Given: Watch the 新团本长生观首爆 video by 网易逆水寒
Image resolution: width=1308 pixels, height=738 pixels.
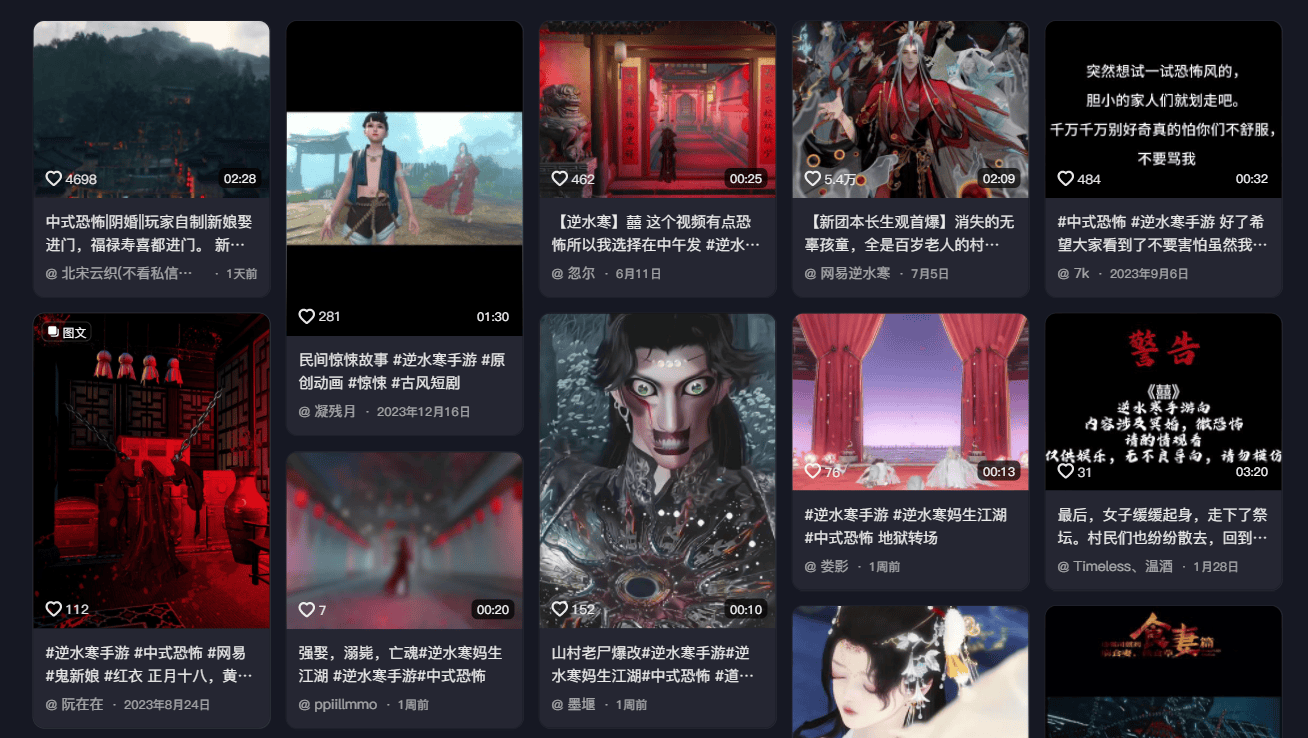Looking at the screenshot, I should click(x=910, y=108).
